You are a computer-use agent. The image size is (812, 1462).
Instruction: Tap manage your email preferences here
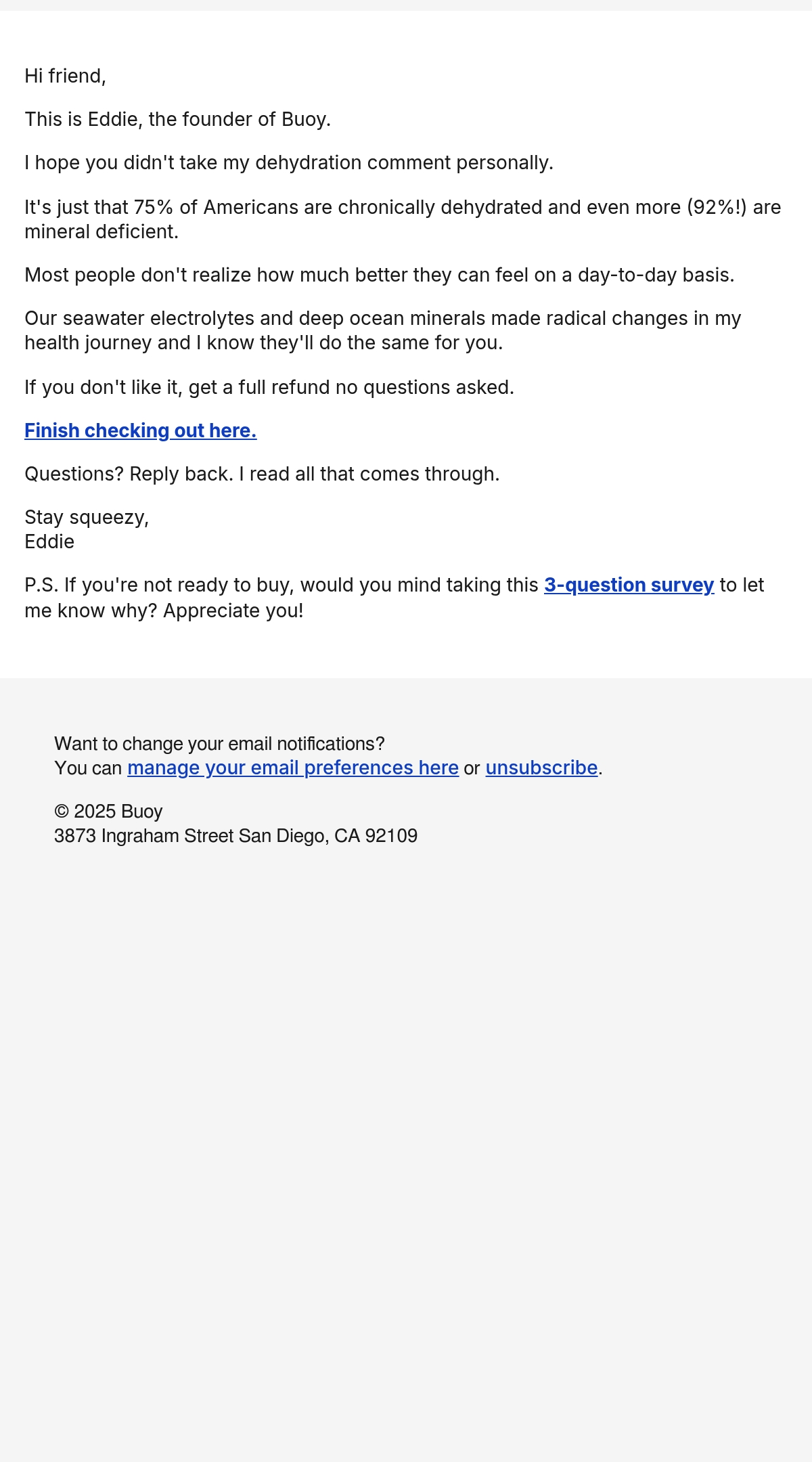coord(293,768)
